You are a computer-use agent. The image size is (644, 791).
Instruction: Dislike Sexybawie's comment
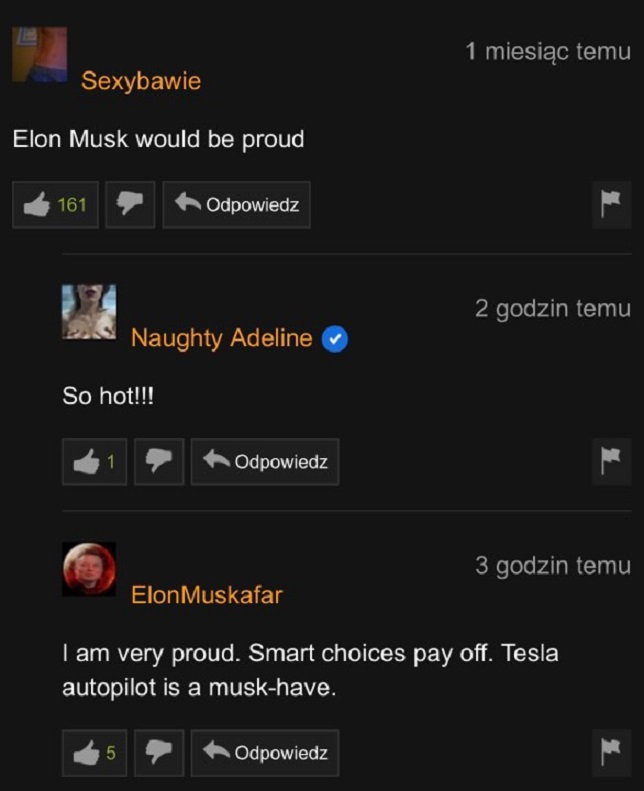point(129,205)
